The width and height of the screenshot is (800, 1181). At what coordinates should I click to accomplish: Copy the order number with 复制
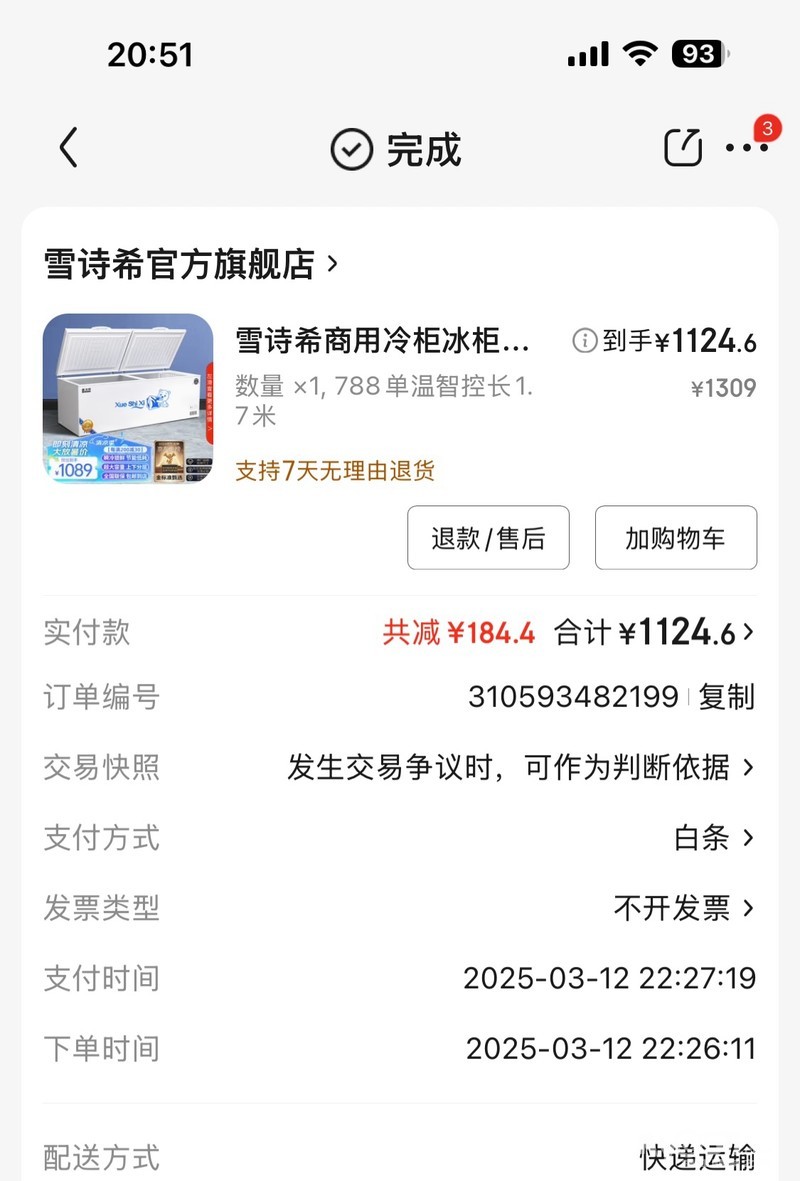(726, 697)
